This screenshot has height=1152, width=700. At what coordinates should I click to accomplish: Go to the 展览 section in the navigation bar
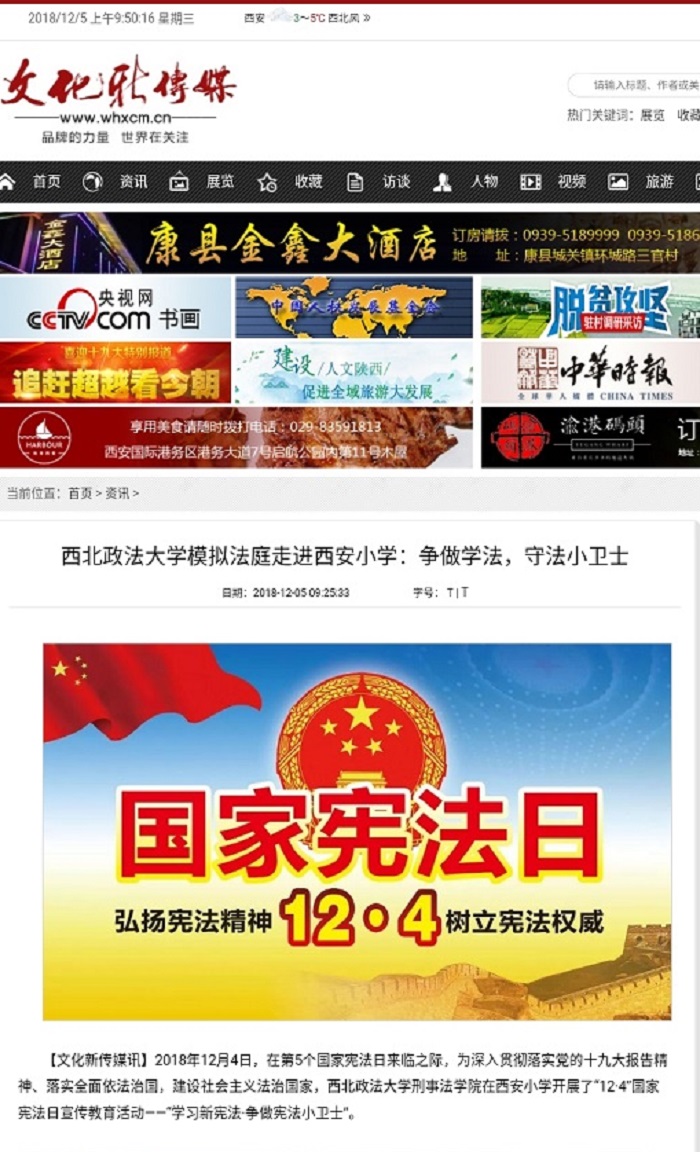click(220, 182)
